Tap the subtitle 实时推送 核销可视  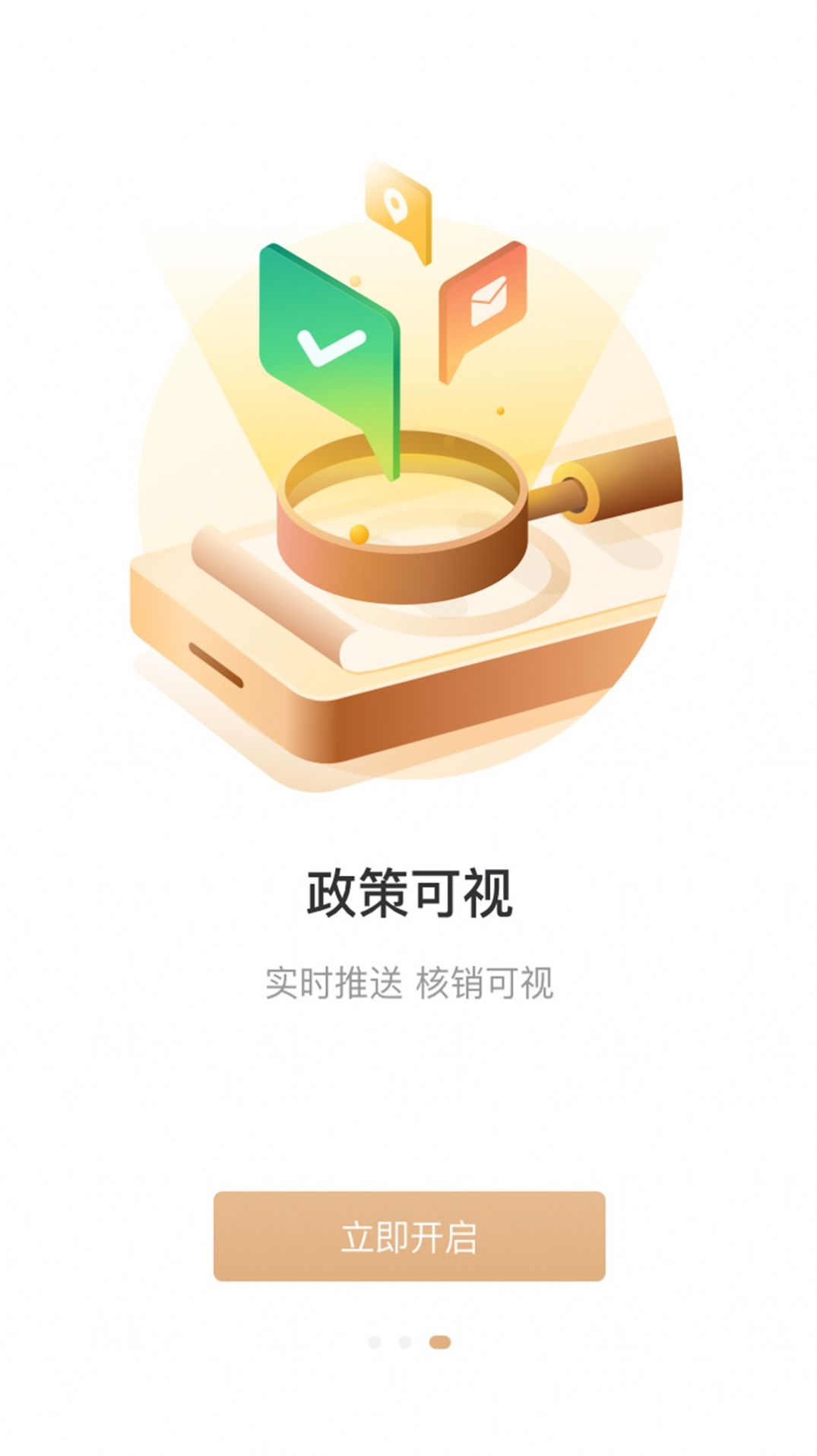(408, 981)
